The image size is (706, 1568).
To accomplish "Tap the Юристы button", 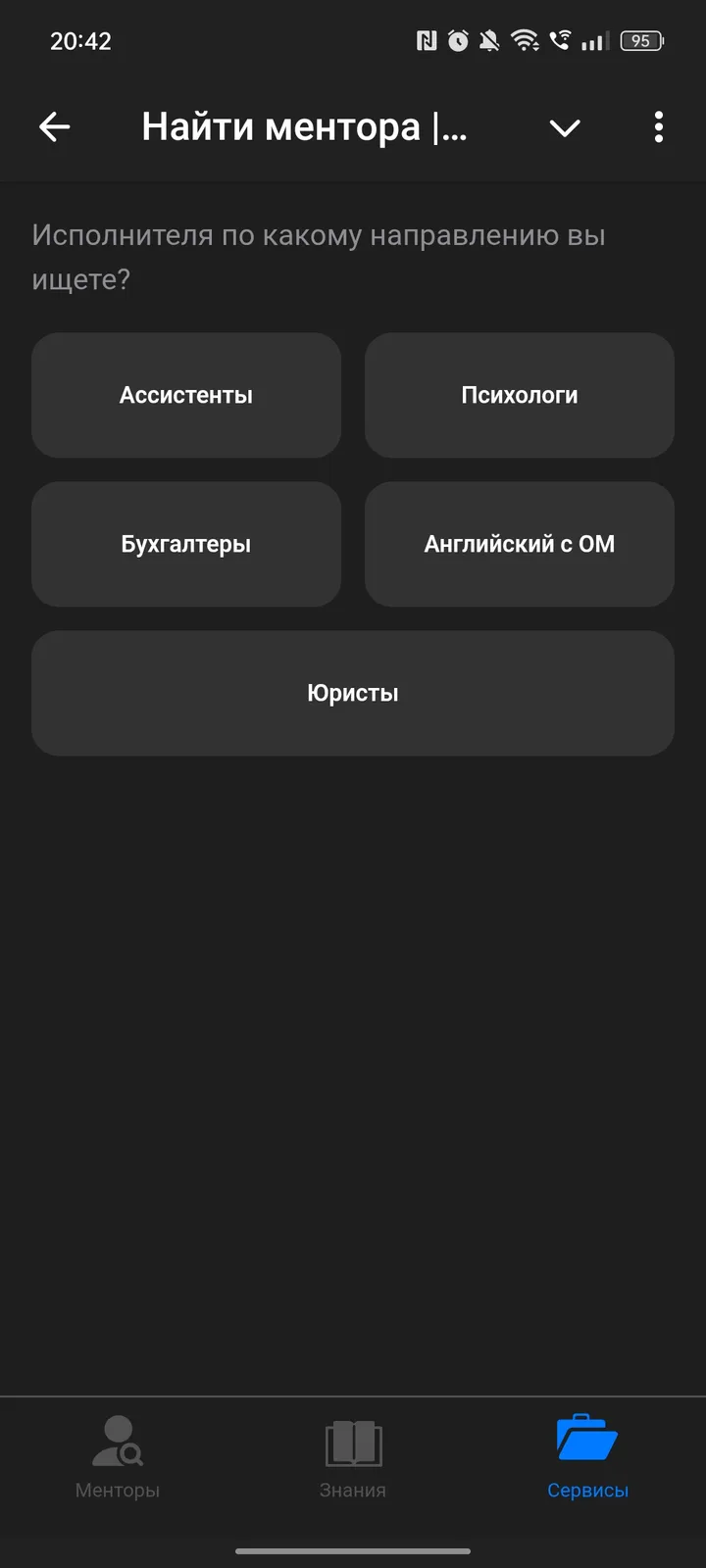I will click(x=353, y=693).
